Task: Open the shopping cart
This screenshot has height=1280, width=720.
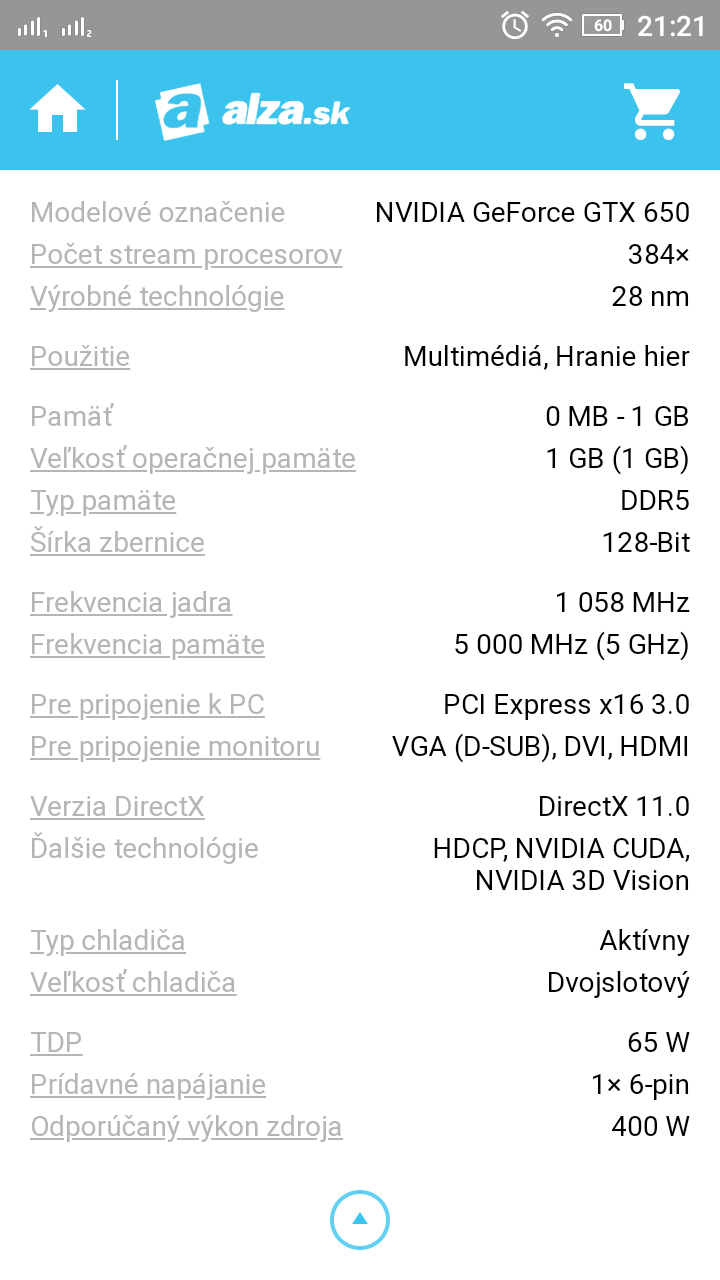Action: click(652, 110)
